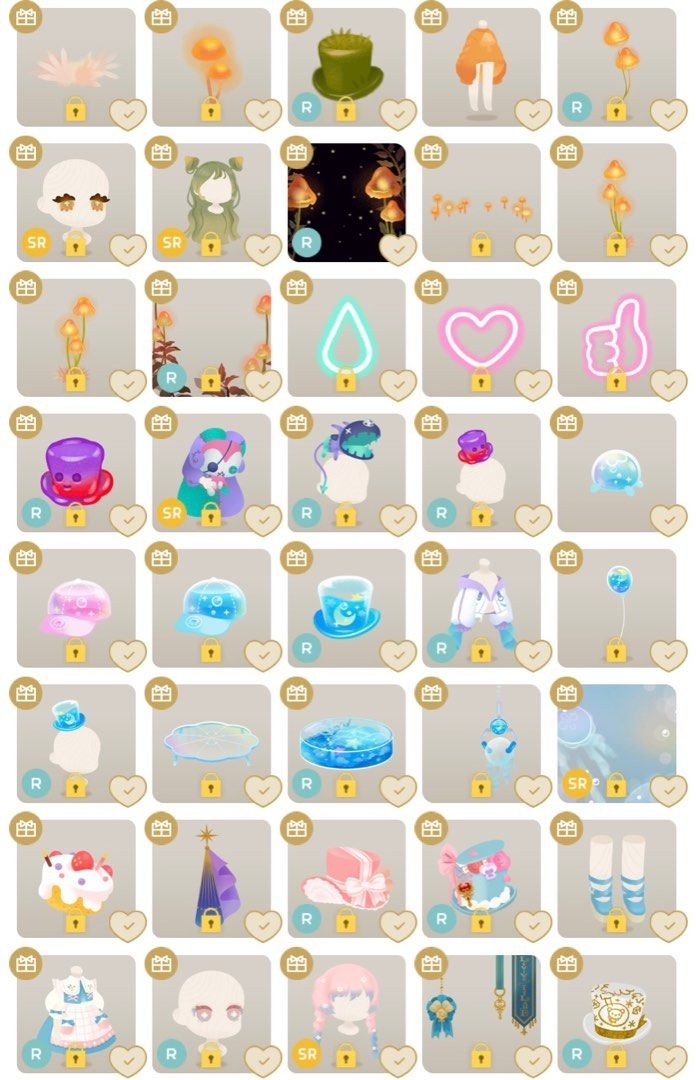Favorite the gold white cake hat item
The width and height of the screenshot is (696, 1080).
(668, 1060)
